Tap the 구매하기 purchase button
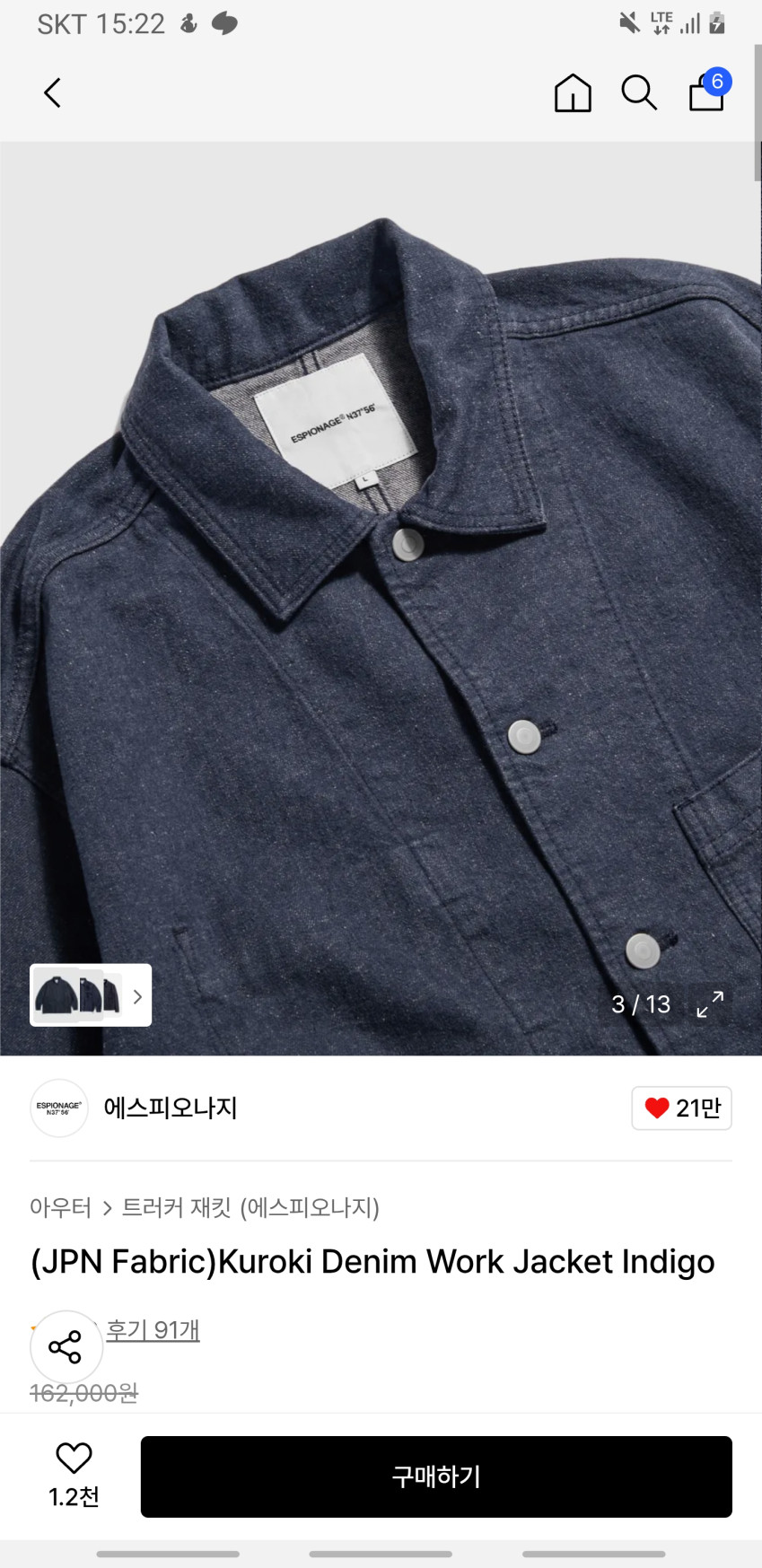The image size is (762, 1568). click(436, 1476)
